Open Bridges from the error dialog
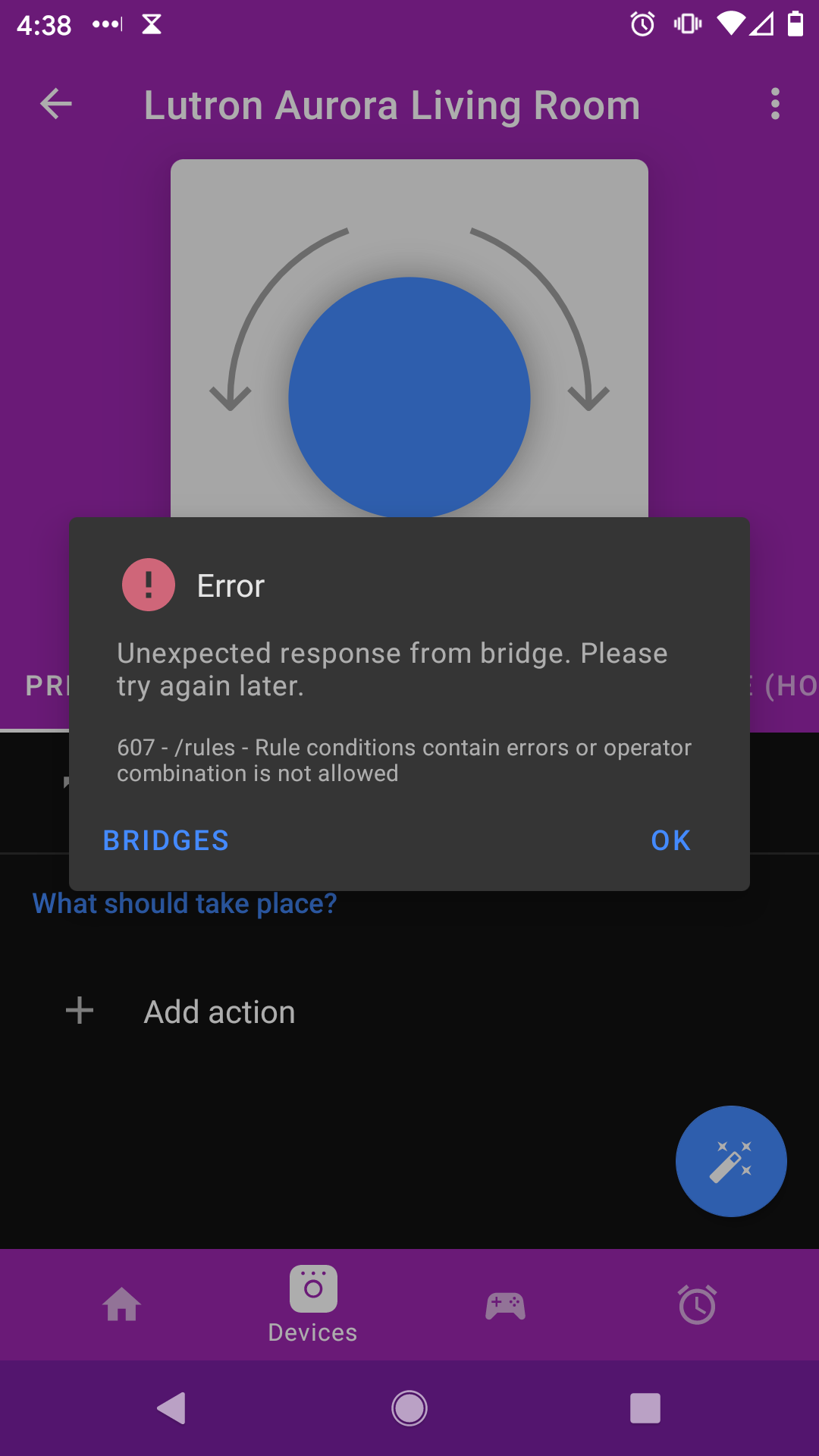This screenshot has width=819, height=1456. coord(166,840)
